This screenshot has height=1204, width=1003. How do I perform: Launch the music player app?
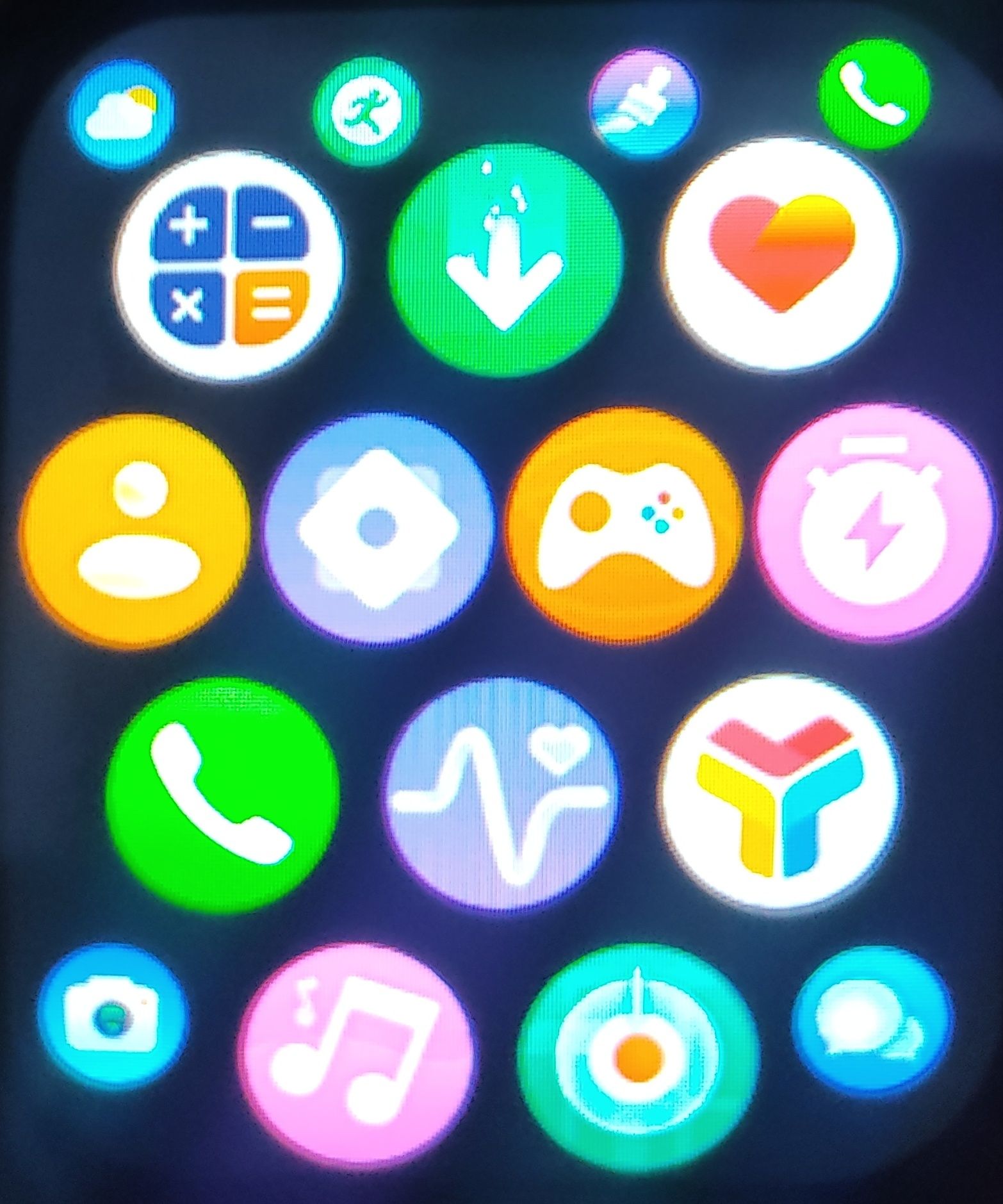pos(357,1053)
